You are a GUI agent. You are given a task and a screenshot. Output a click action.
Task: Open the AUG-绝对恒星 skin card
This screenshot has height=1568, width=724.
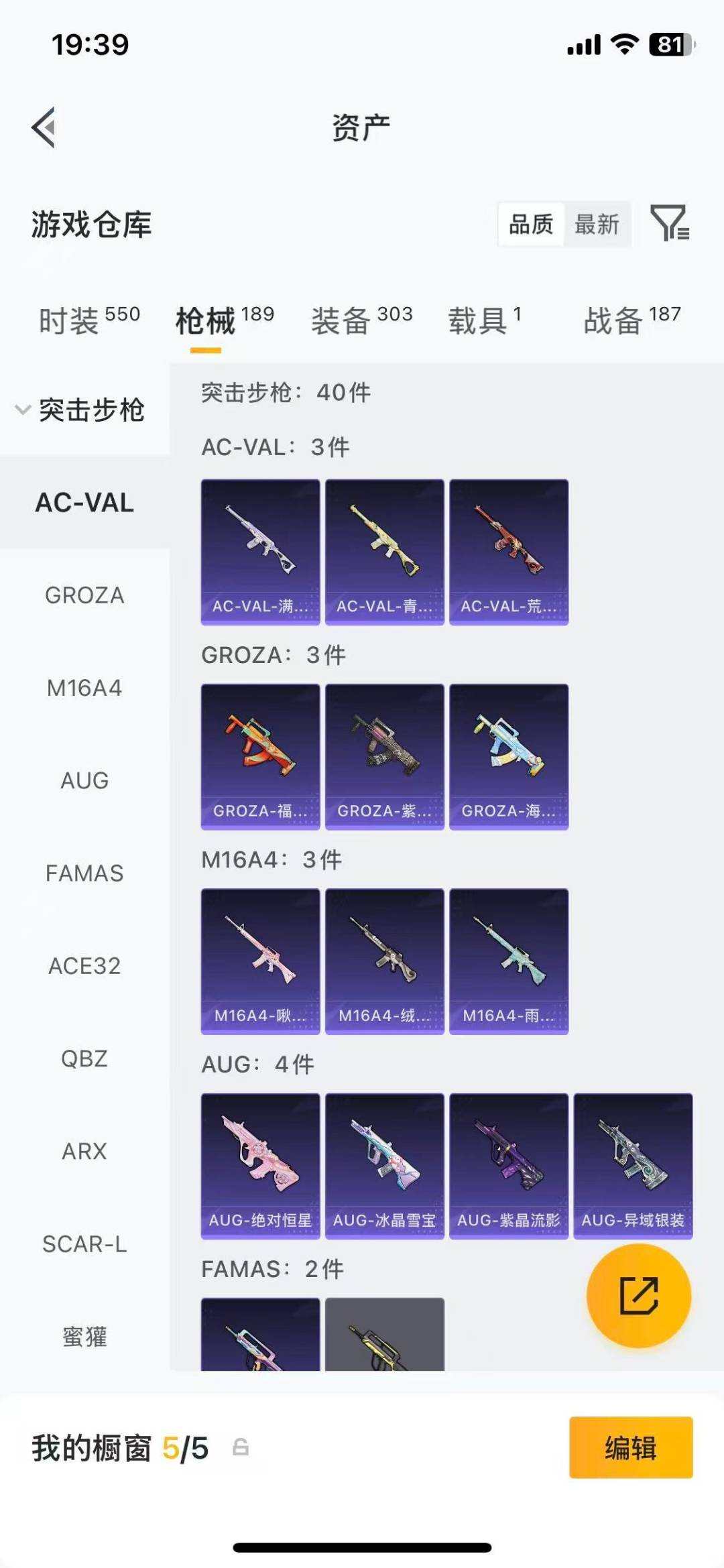261,1166
